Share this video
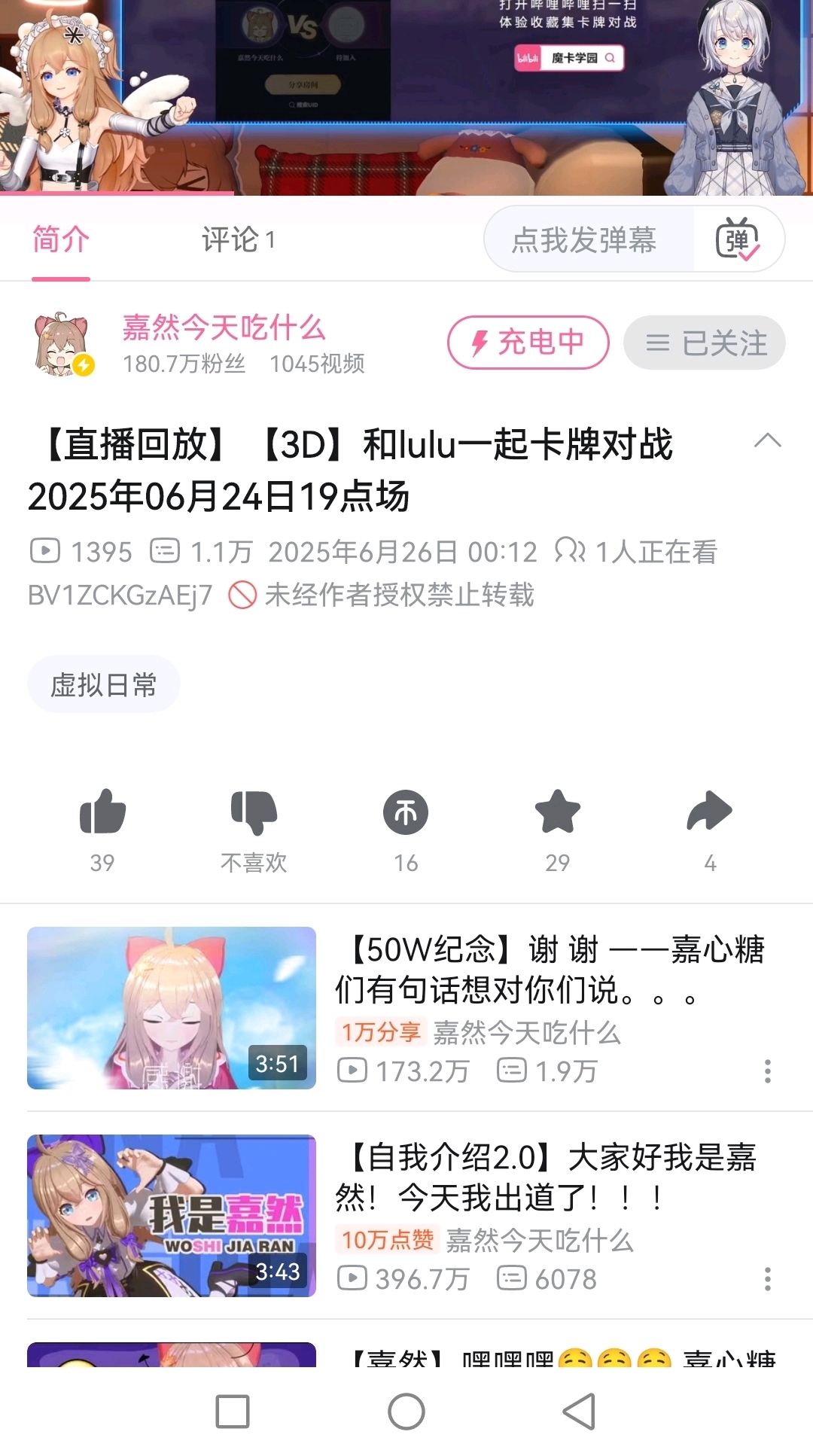813x1456 pixels. [x=709, y=813]
